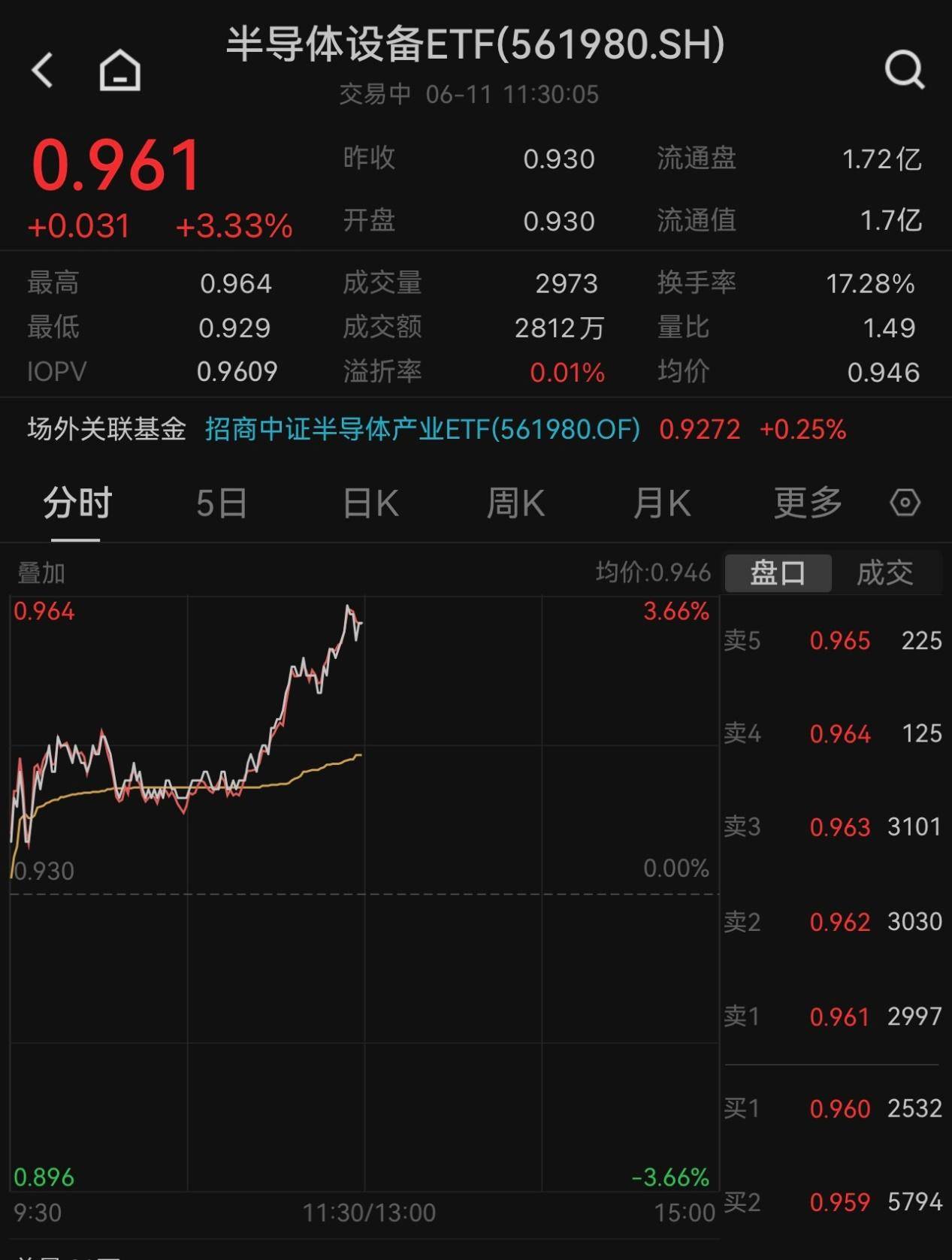Select the 买1 bid price 0.960
952x1260 pixels.
[x=840, y=1108]
